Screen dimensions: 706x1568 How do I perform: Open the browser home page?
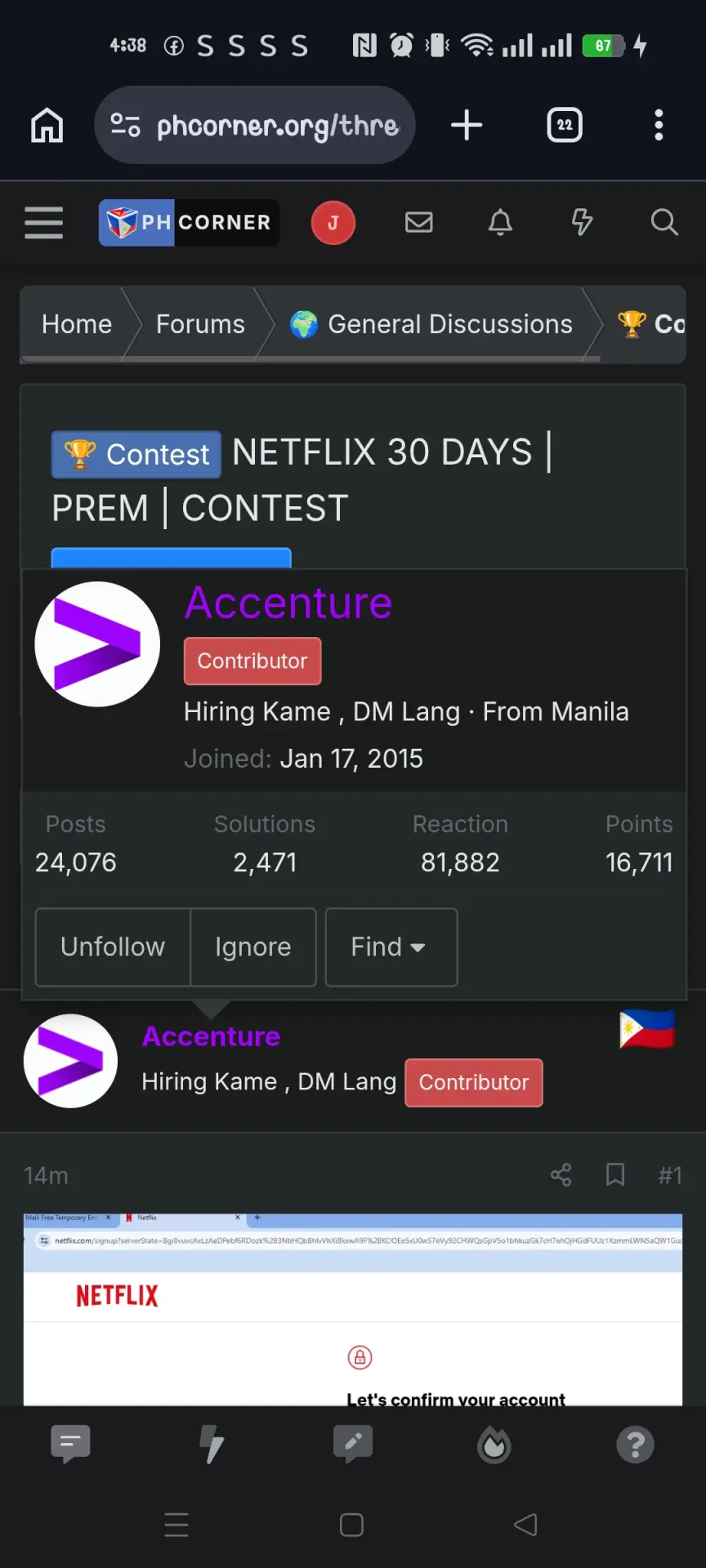click(47, 126)
